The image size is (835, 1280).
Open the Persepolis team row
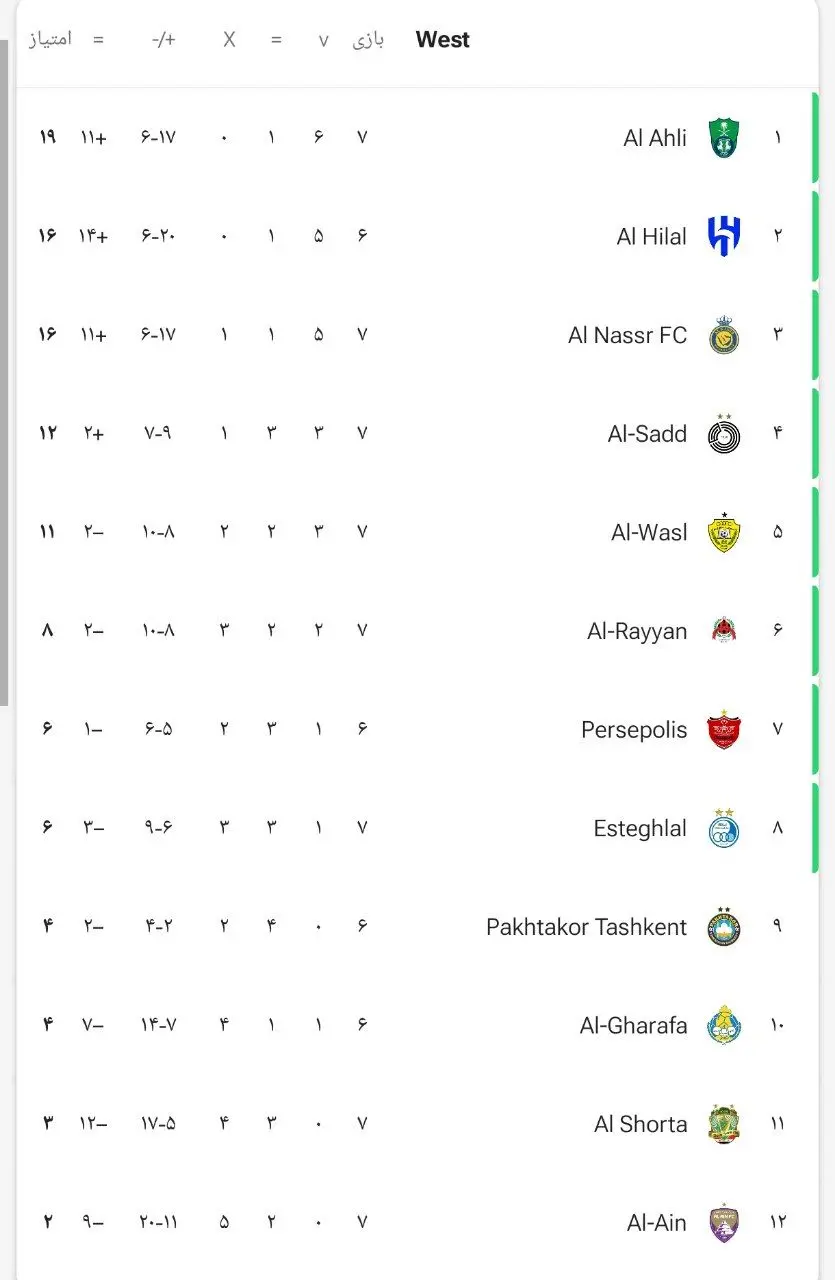click(634, 730)
